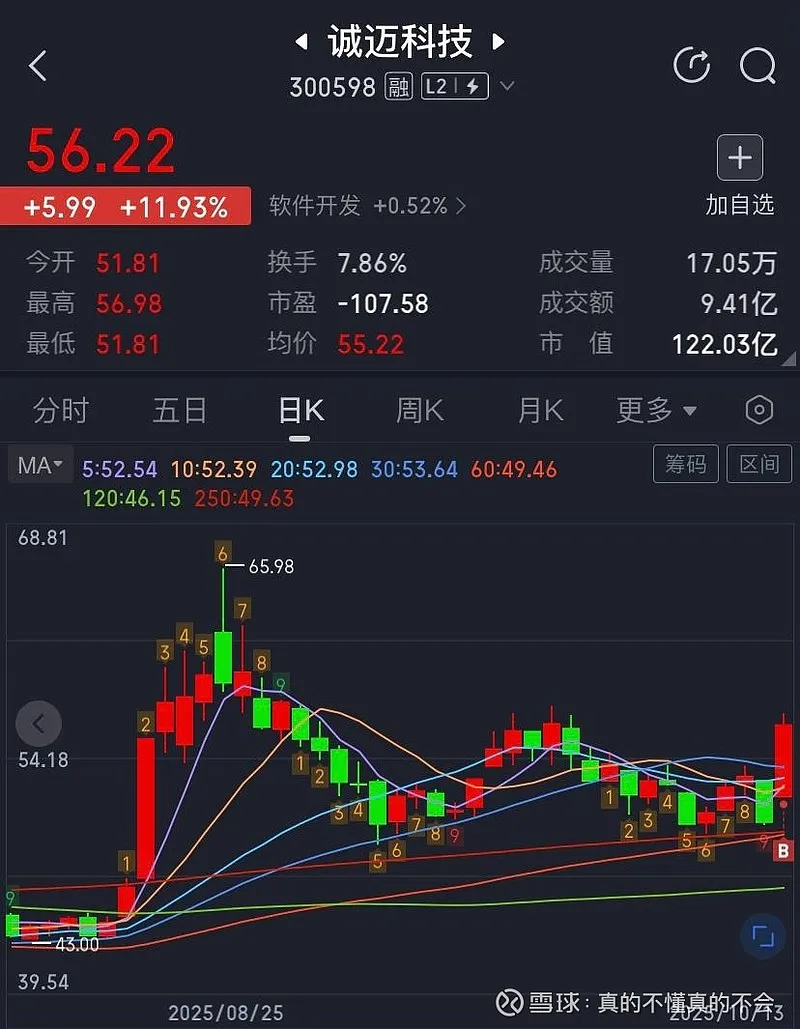Expand the stock code details chevron

coord(507,87)
